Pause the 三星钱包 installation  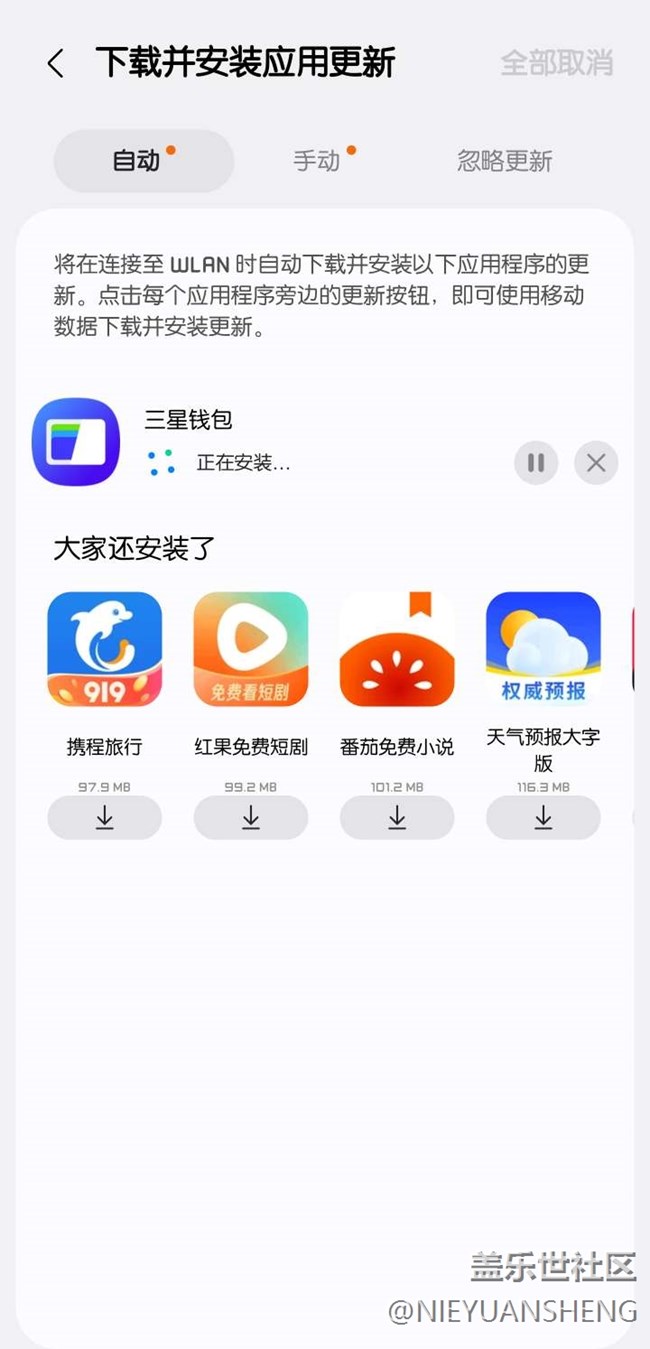click(x=536, y=463)
